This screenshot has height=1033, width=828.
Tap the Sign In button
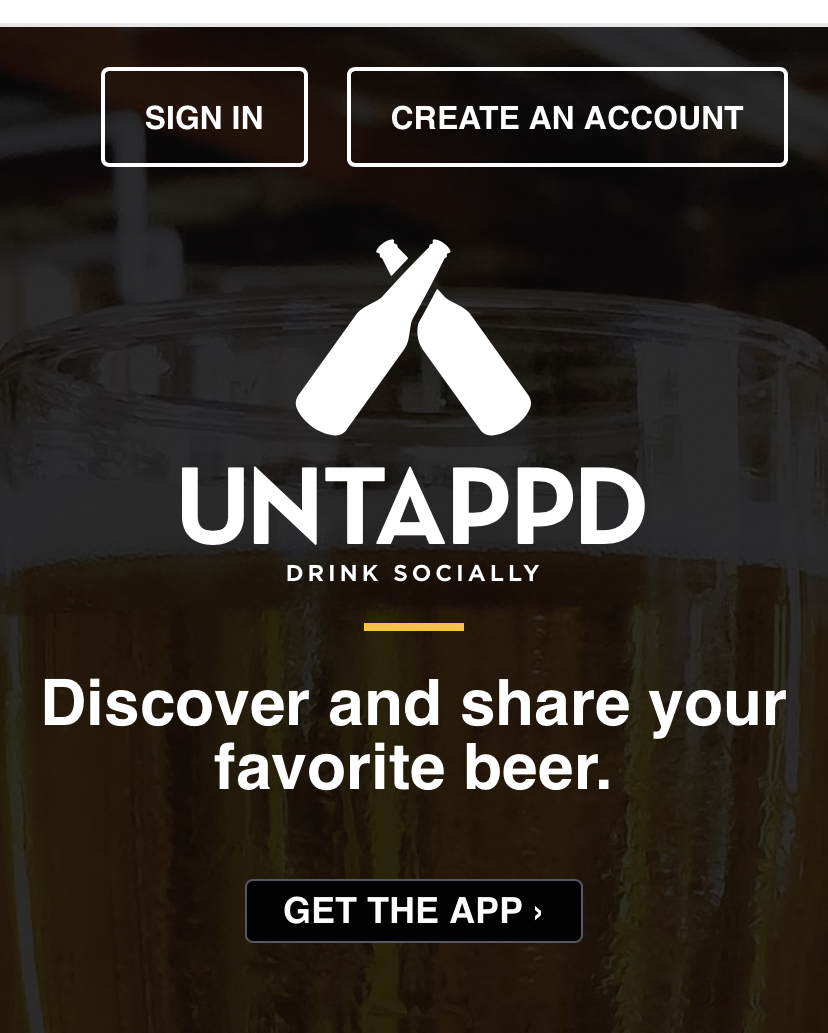204,117
